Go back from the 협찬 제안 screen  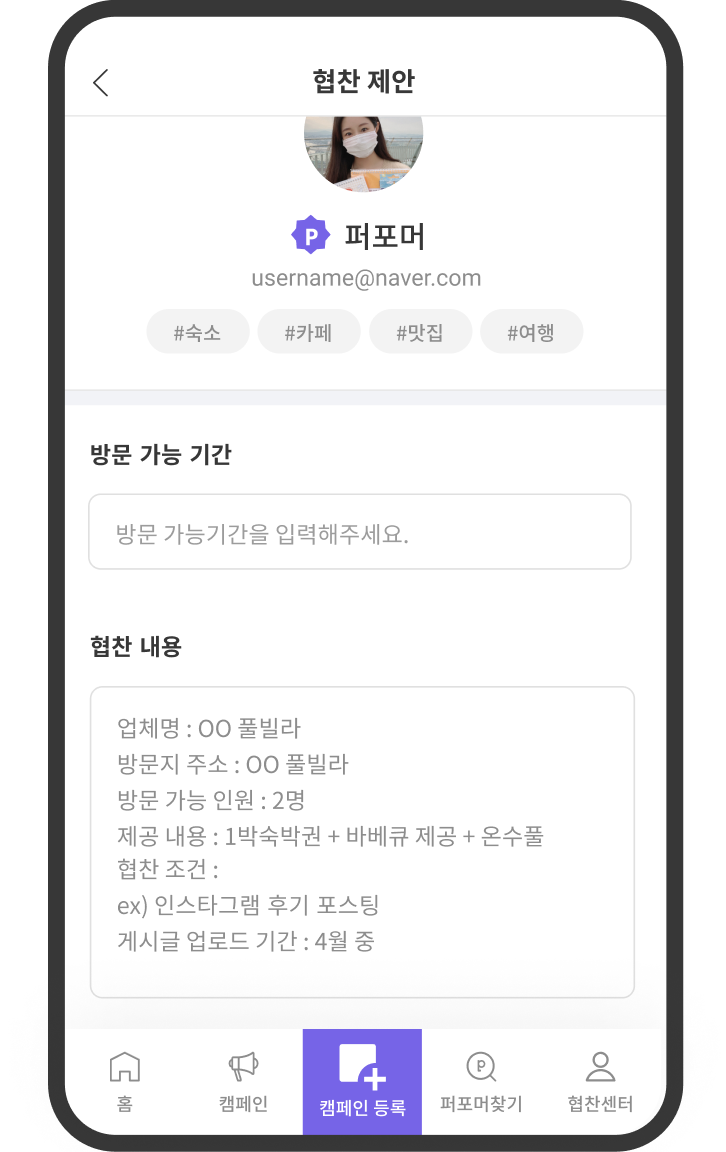pyautogui.click(x=101, y=82)
